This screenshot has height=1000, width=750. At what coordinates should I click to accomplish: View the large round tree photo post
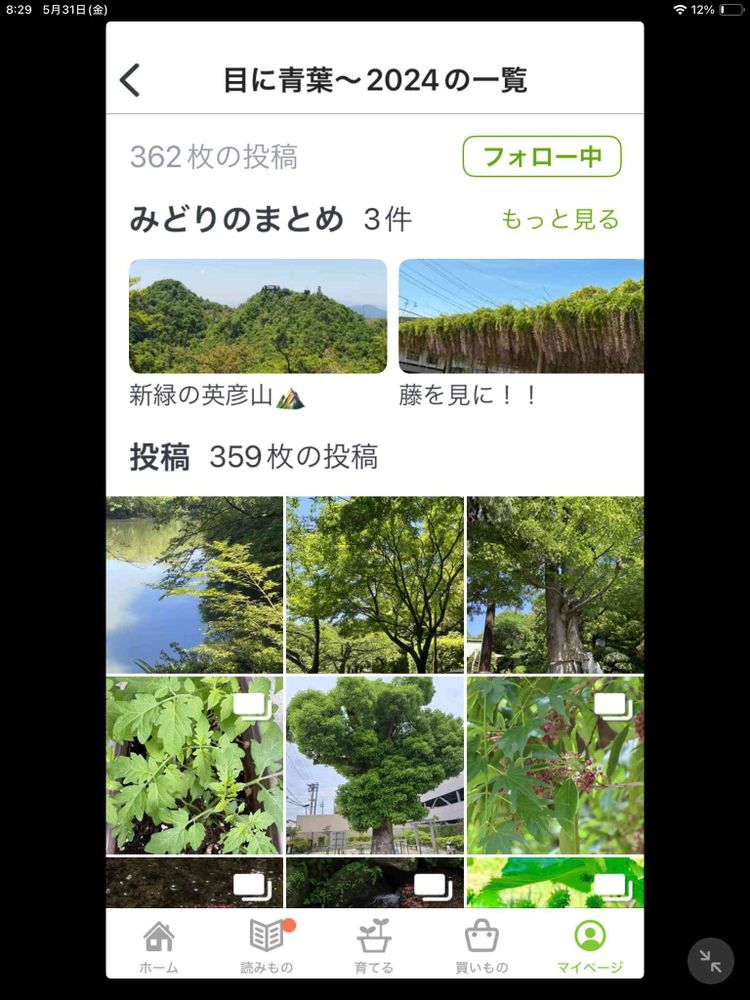[x=375, y=765]
